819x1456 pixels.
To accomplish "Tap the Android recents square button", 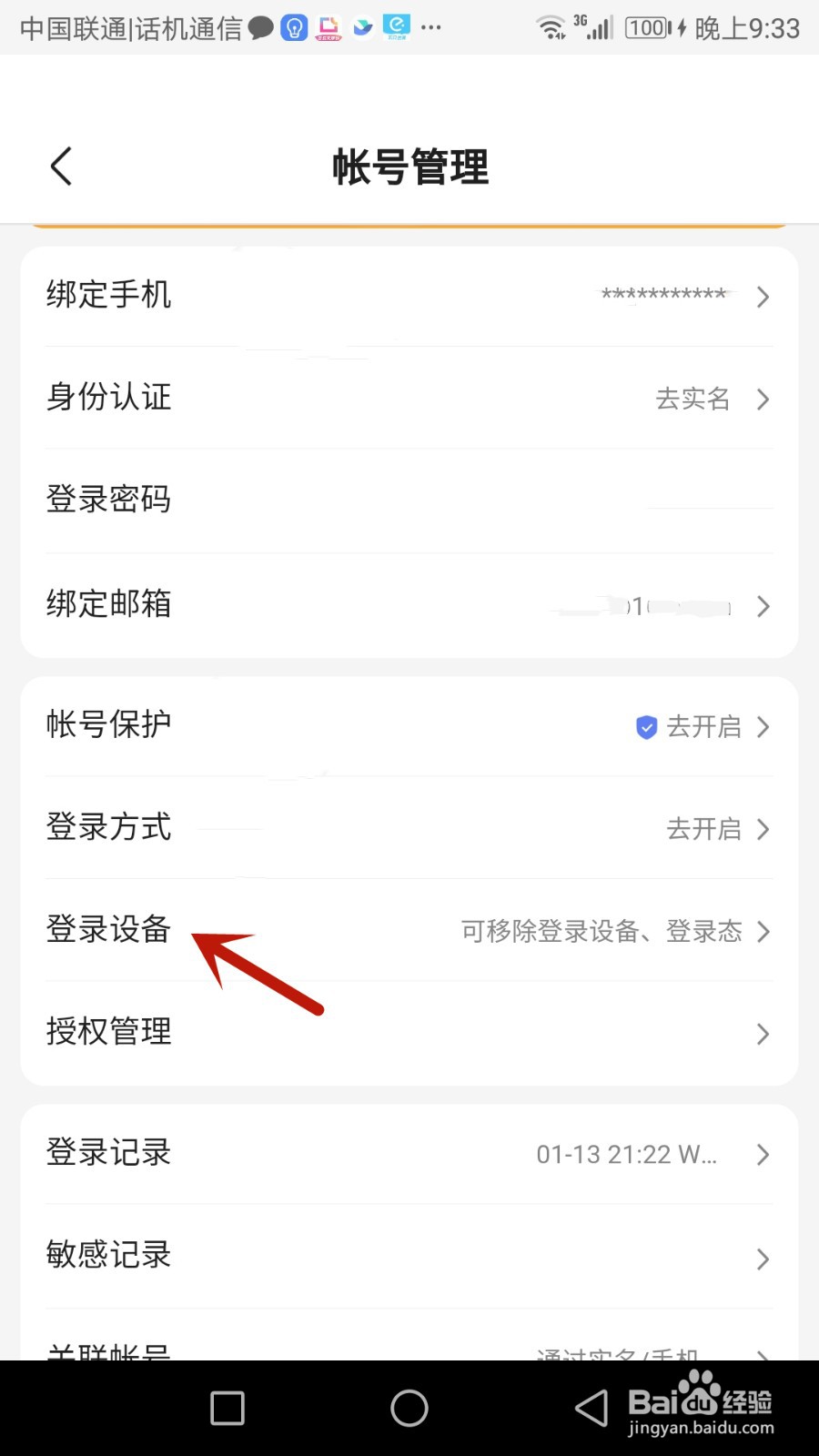I will pyautogui.click(x=226, y=1407).
